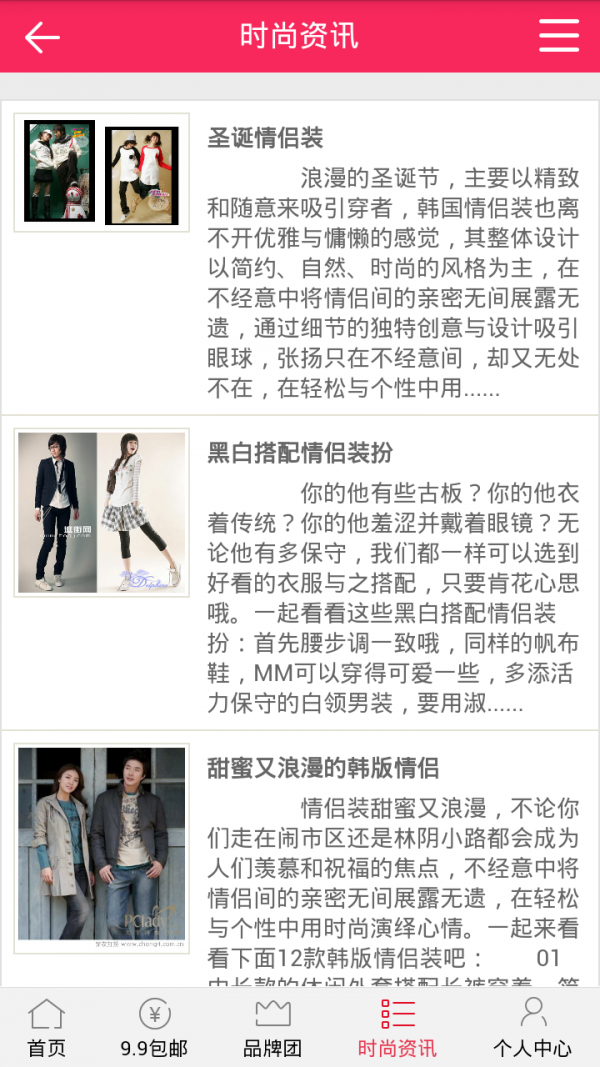This screenshot has height=1067, width=600.
Task: Open the 个人中心 tab
Action: pyautogui.click(x=532, y=1027)
